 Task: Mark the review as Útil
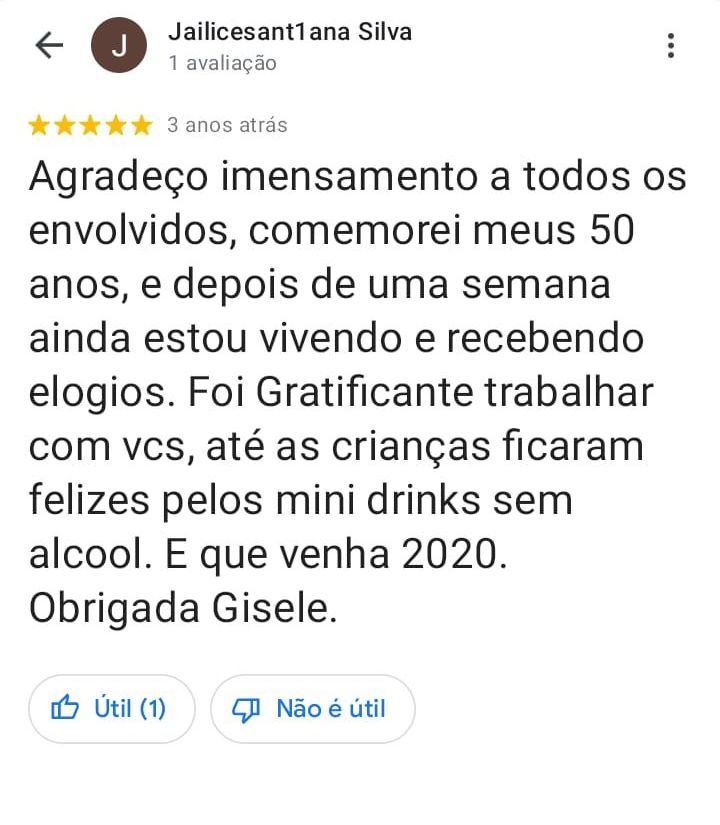112,709
